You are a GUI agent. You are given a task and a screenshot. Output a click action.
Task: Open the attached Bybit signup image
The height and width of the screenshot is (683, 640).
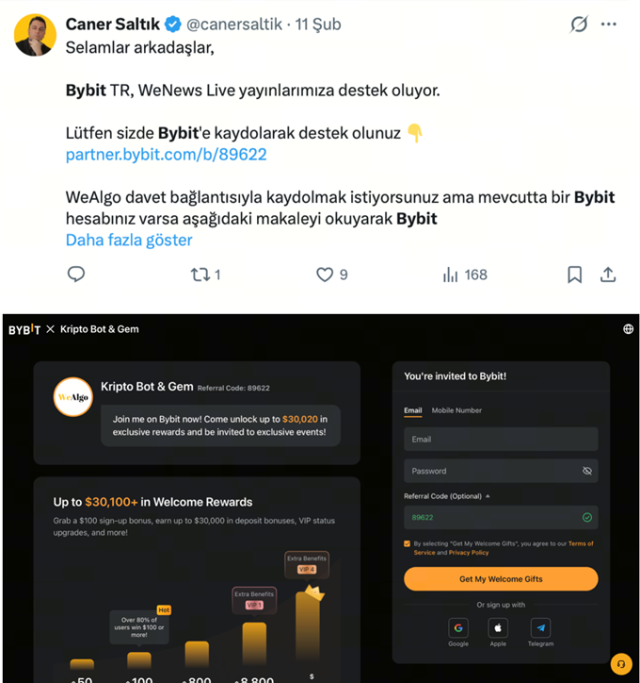click(320, 498)
